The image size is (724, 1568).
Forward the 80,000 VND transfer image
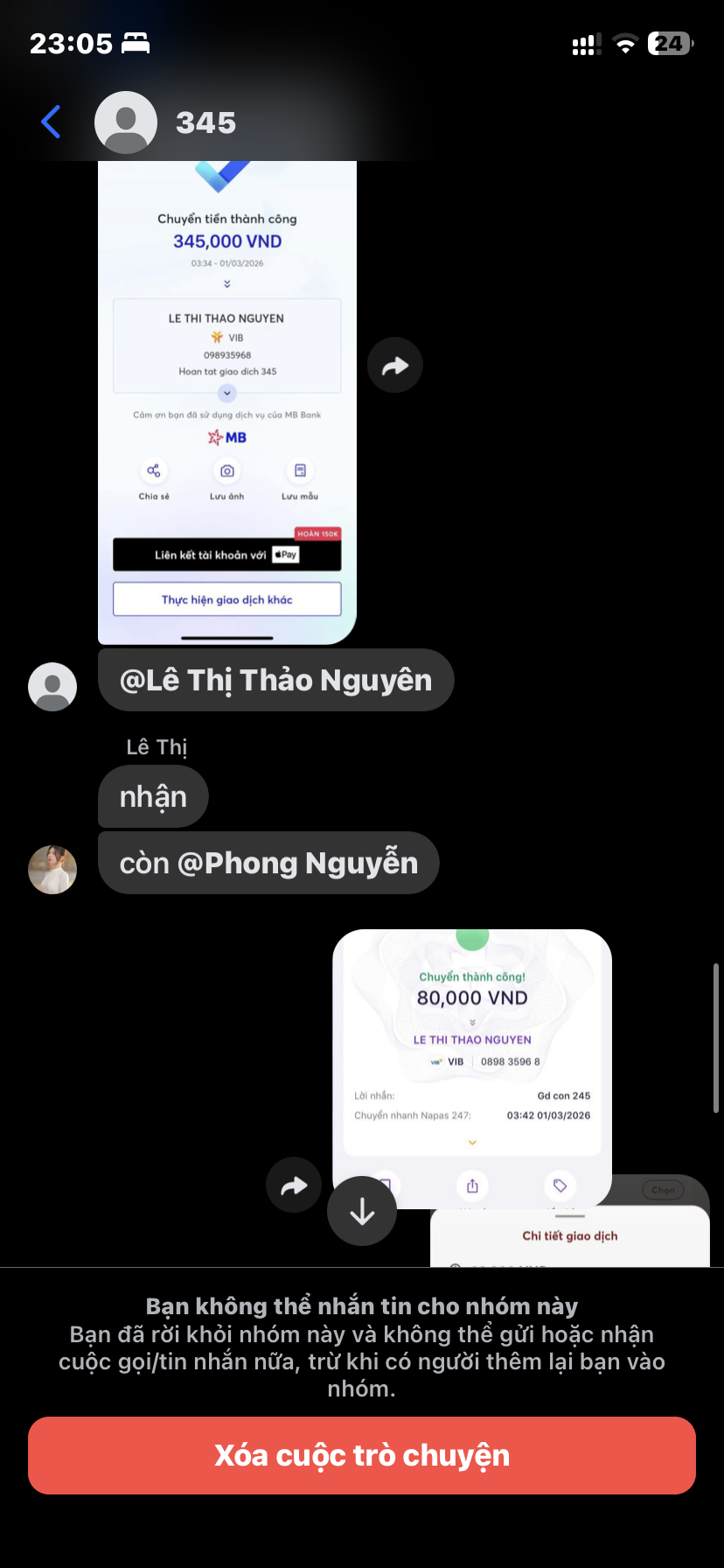(294, 1186)
